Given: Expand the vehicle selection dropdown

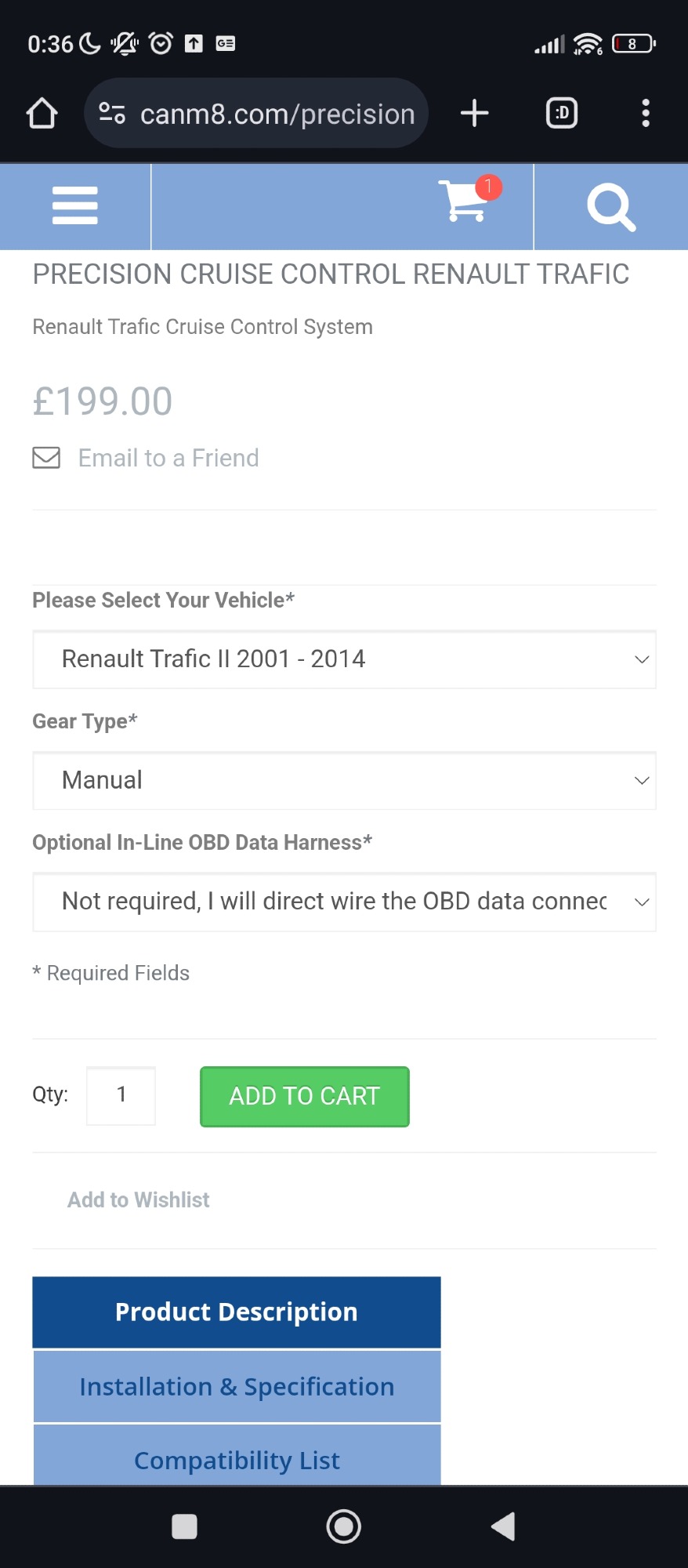Looking at the screenshot, I should [x=344, y=659].
